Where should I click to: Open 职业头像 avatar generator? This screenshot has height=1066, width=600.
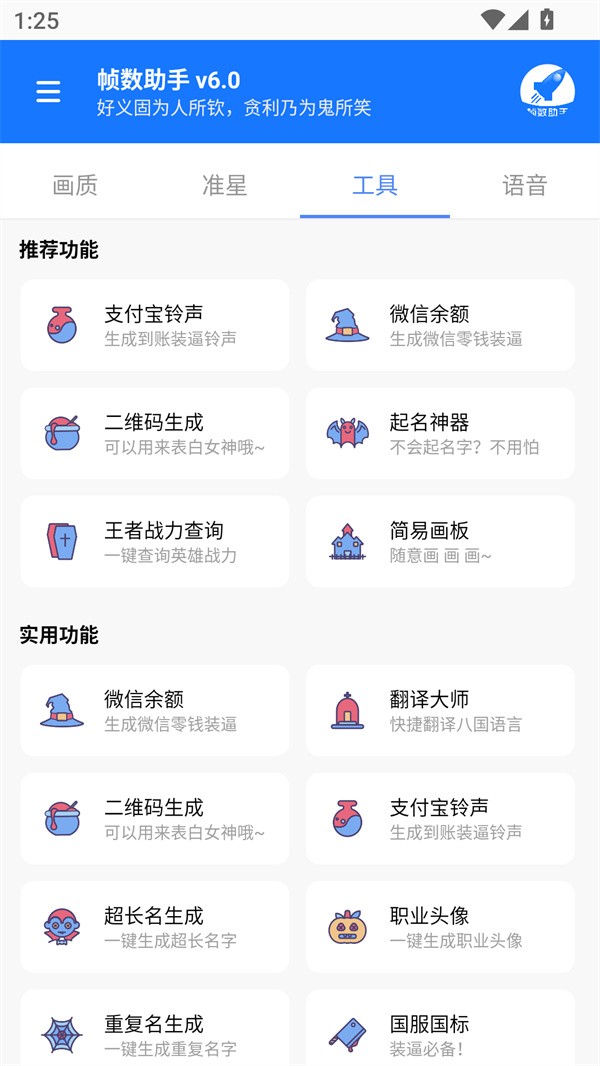pyautogui.click(x=440, y=927)
